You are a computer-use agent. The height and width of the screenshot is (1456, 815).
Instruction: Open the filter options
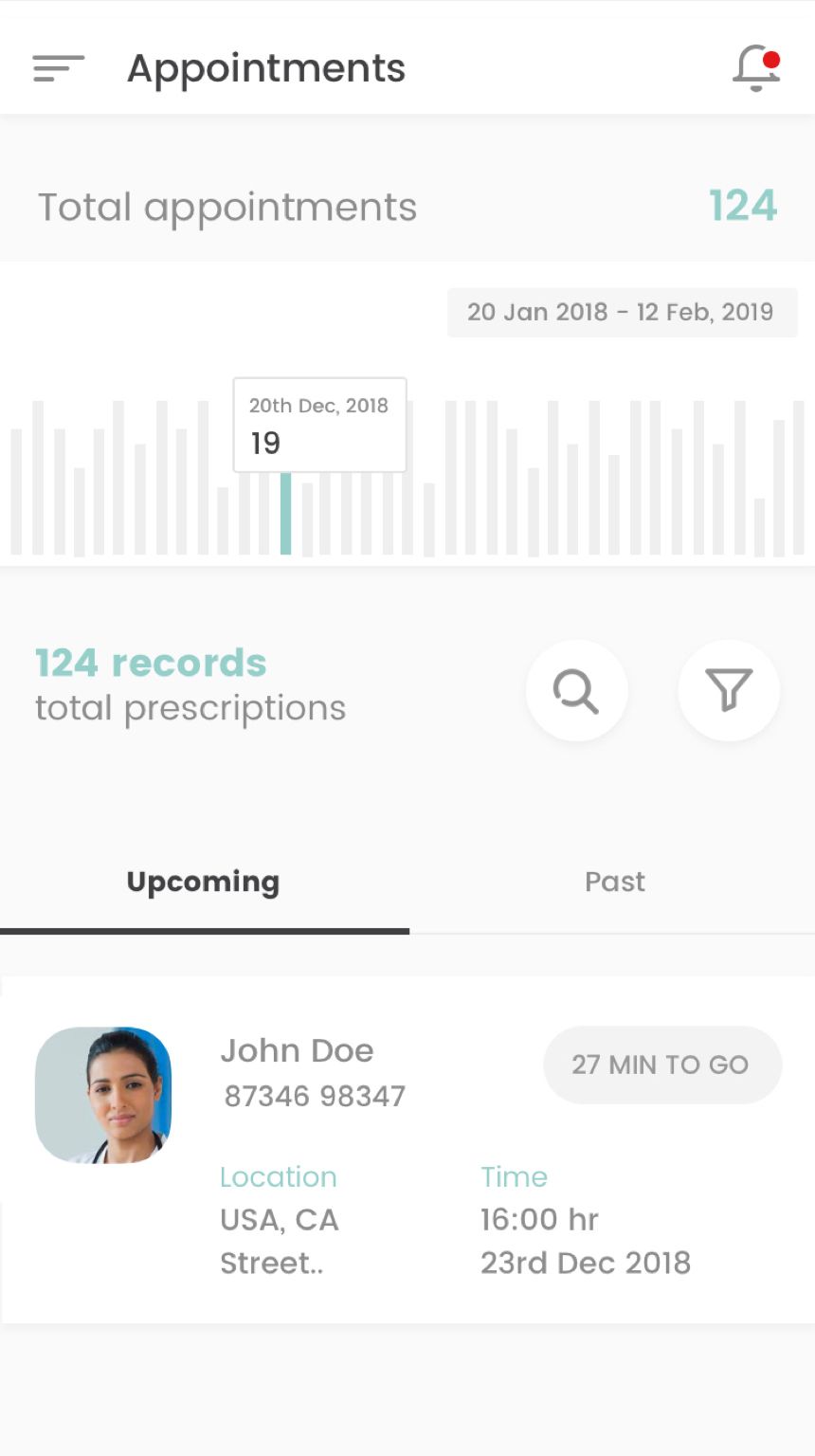[729, 691]
